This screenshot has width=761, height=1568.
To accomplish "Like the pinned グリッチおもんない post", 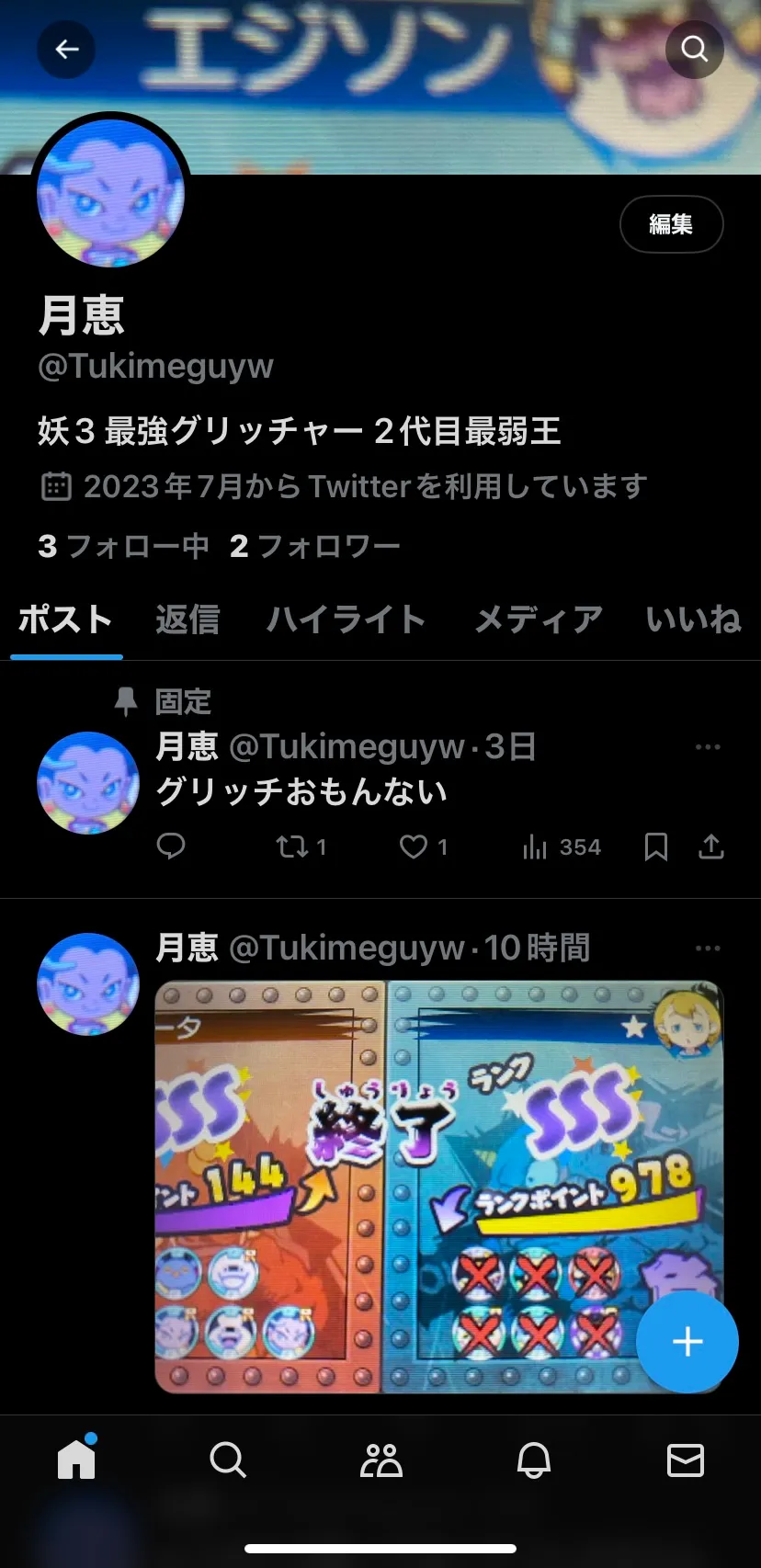I will (424, 846).
